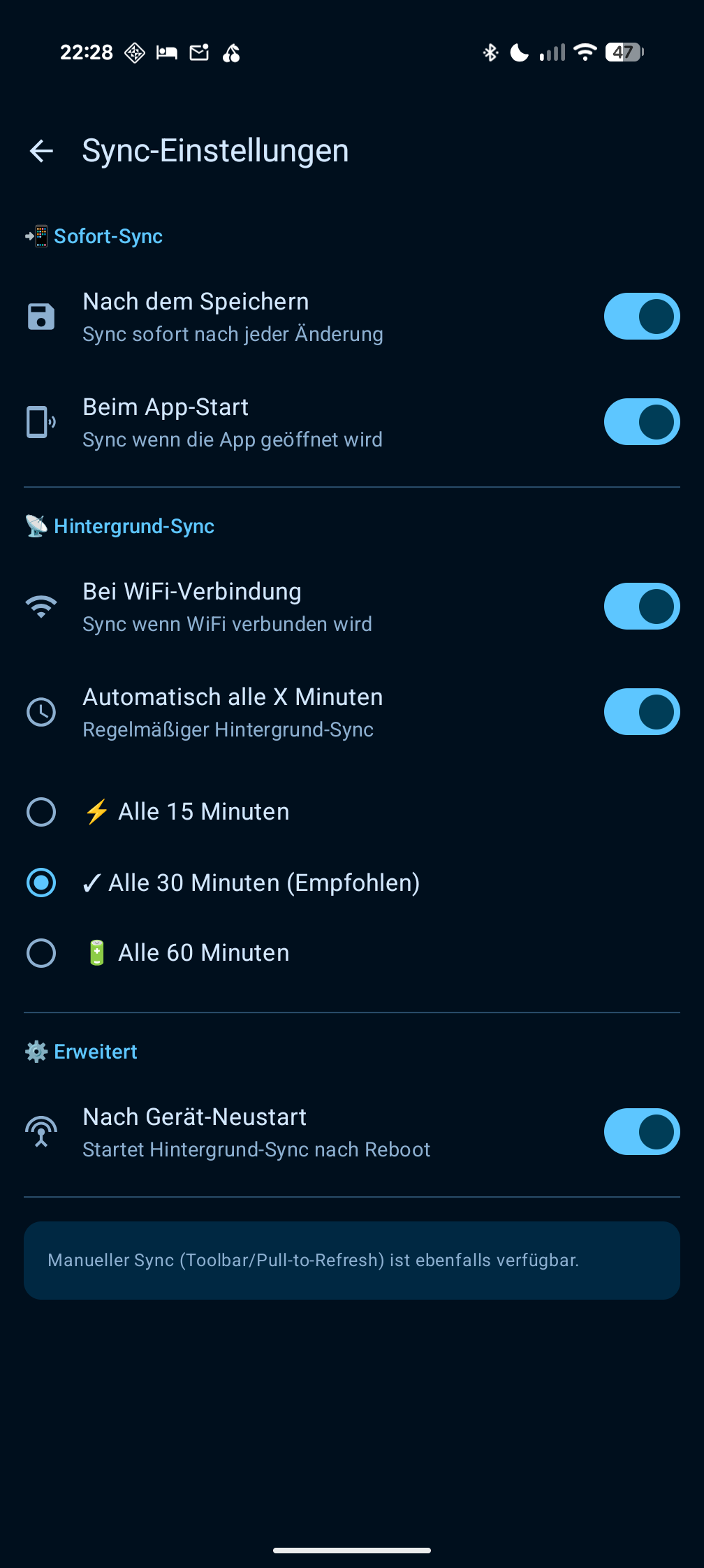Select the Alle 15 Minuten interval
This screenshot has height=1568, width=704.
[41, 812]
